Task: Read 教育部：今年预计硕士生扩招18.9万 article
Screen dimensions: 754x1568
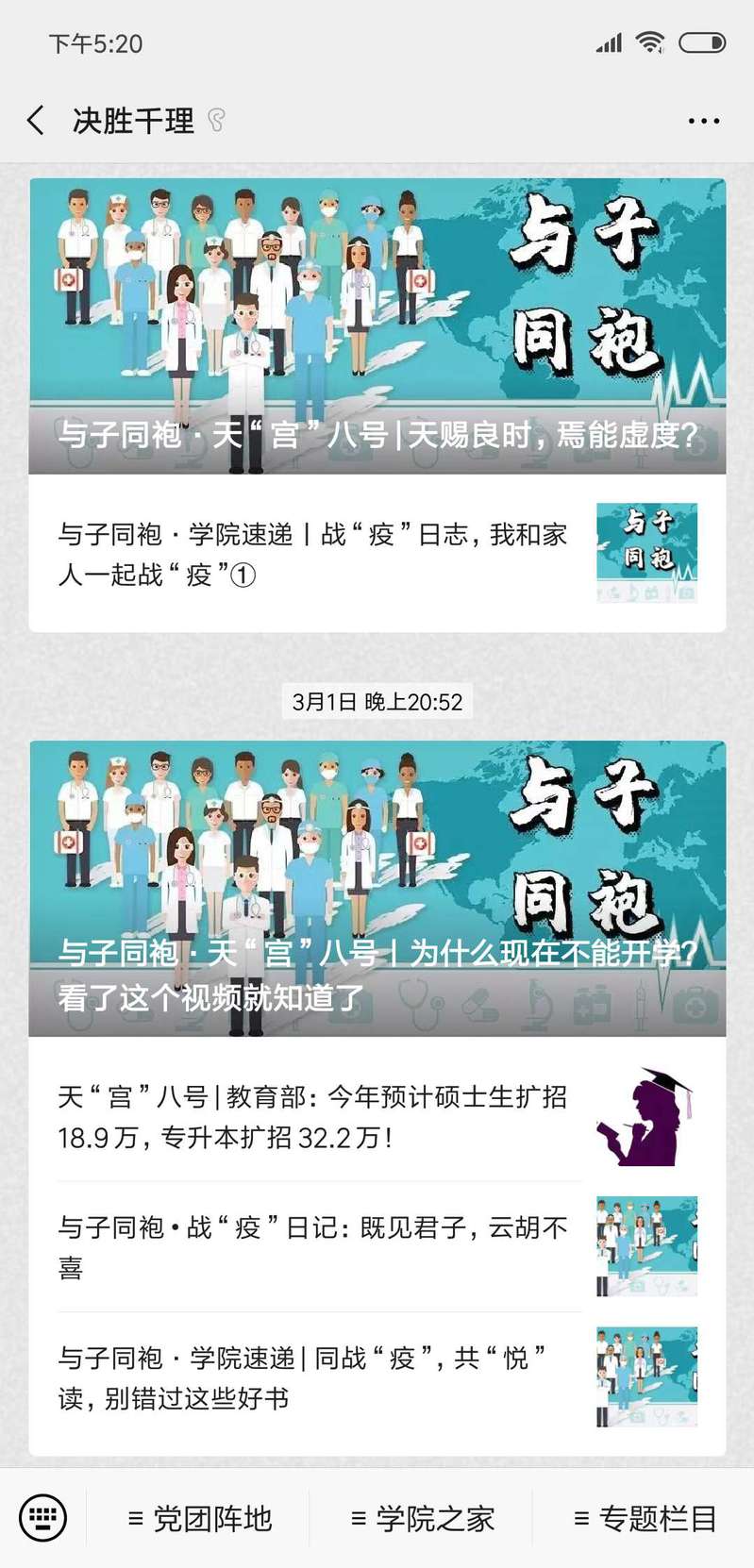Action: pyautogui.click(x=377, y=1116)
